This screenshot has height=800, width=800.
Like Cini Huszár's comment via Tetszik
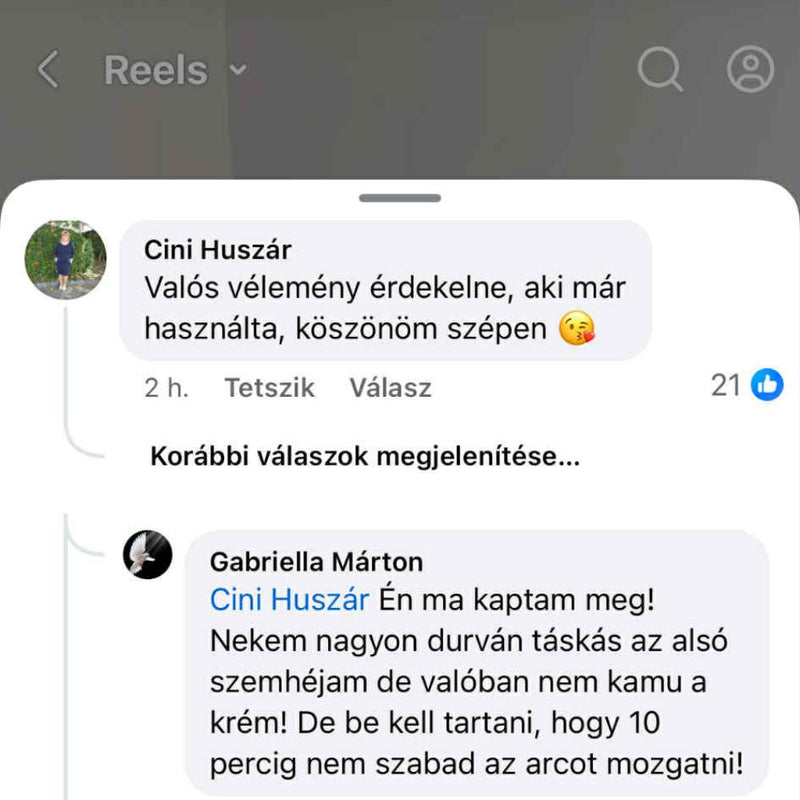269,388
